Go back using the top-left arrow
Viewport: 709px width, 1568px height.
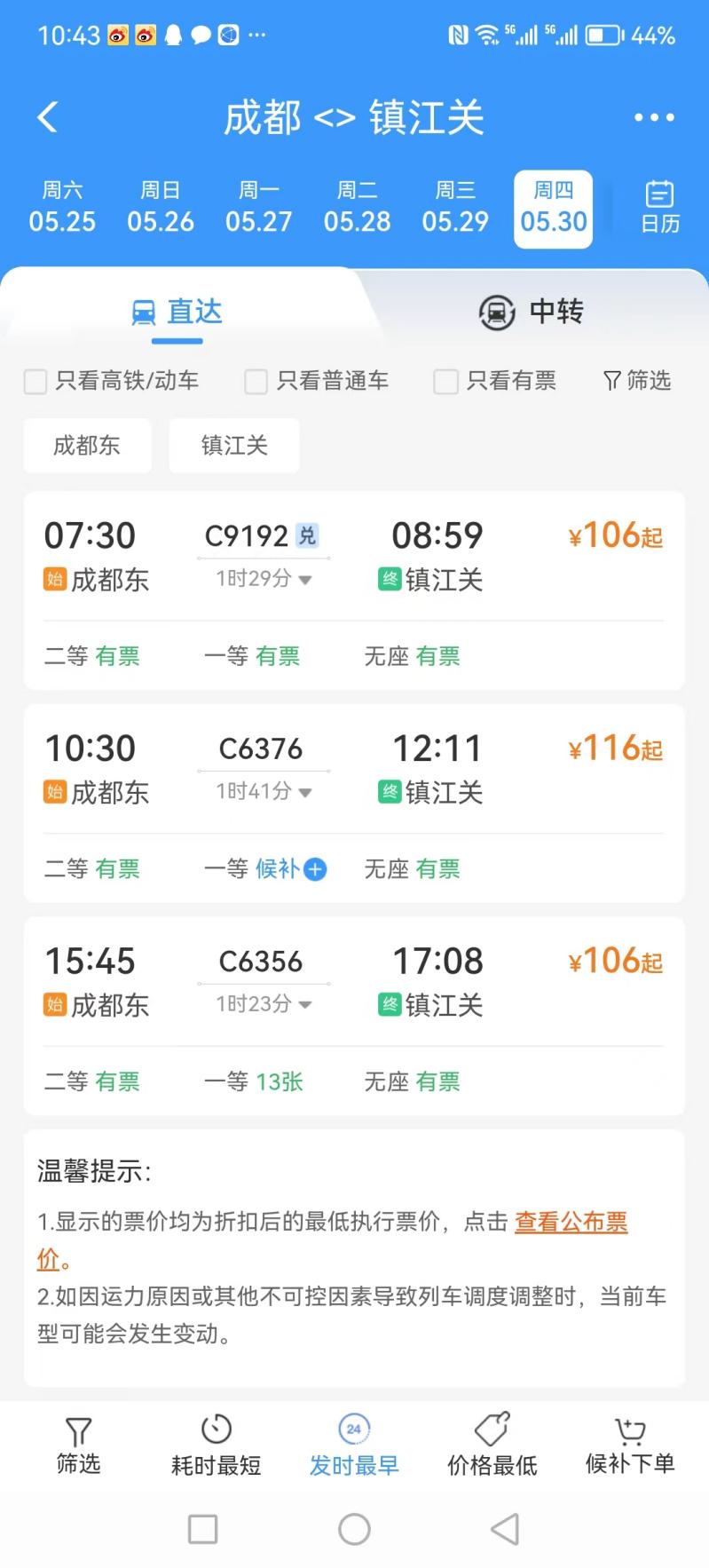(48, 117)
